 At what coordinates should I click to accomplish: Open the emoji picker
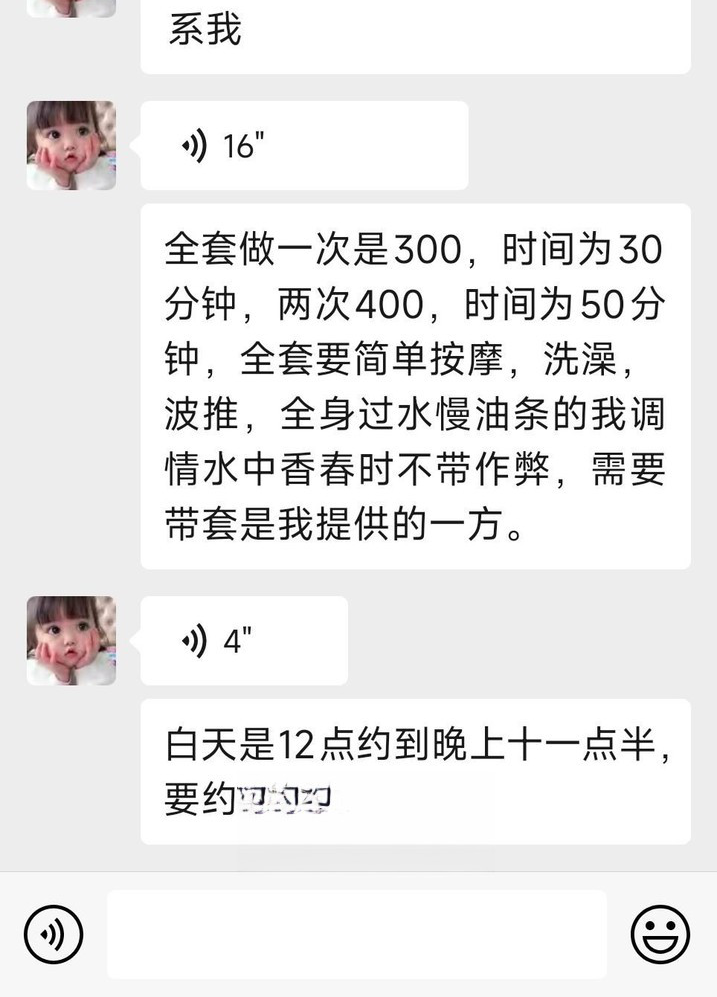click(660, 934)
